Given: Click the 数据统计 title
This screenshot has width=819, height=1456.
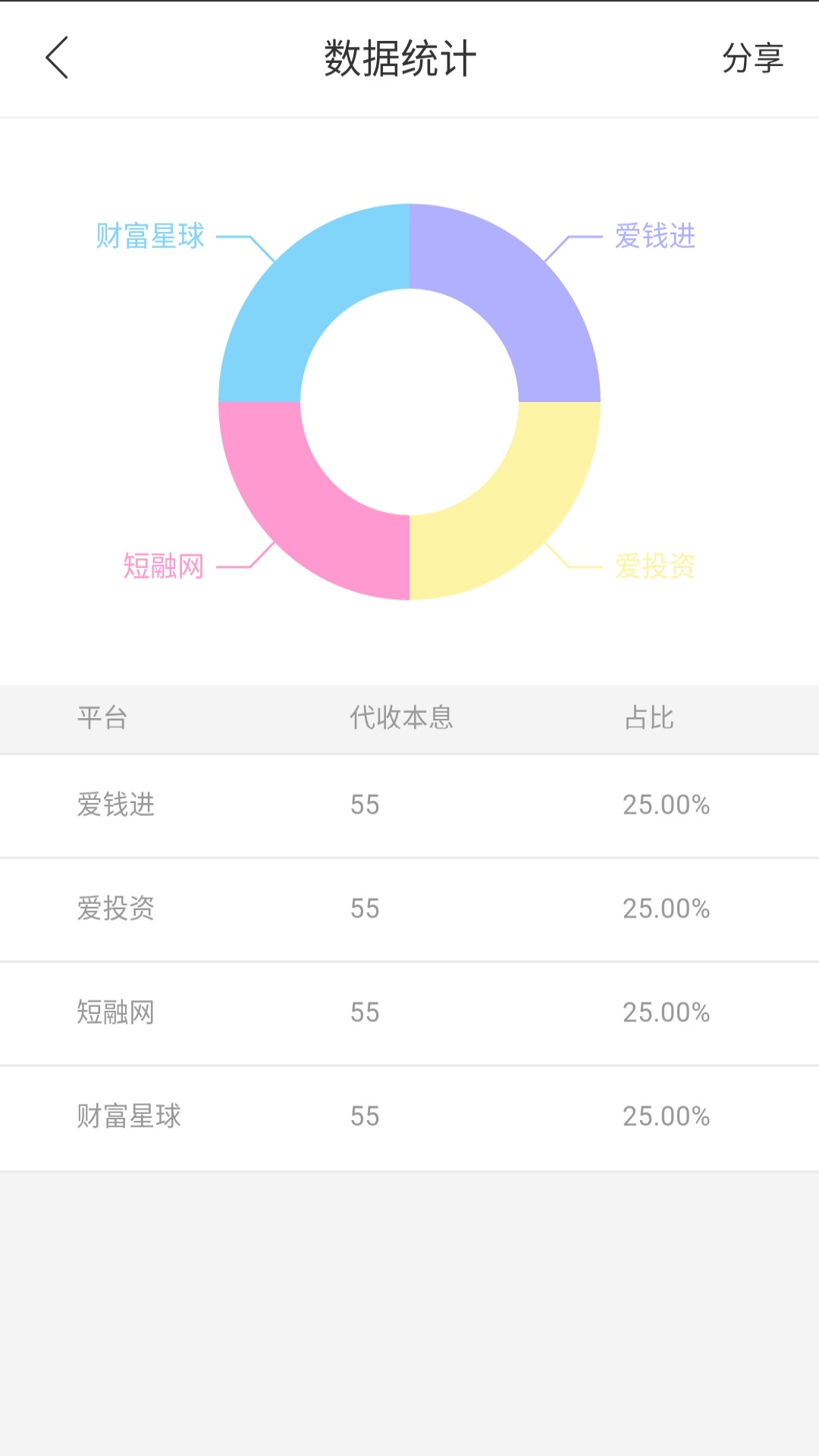Looking at the screenshot, I should point(400,59).
